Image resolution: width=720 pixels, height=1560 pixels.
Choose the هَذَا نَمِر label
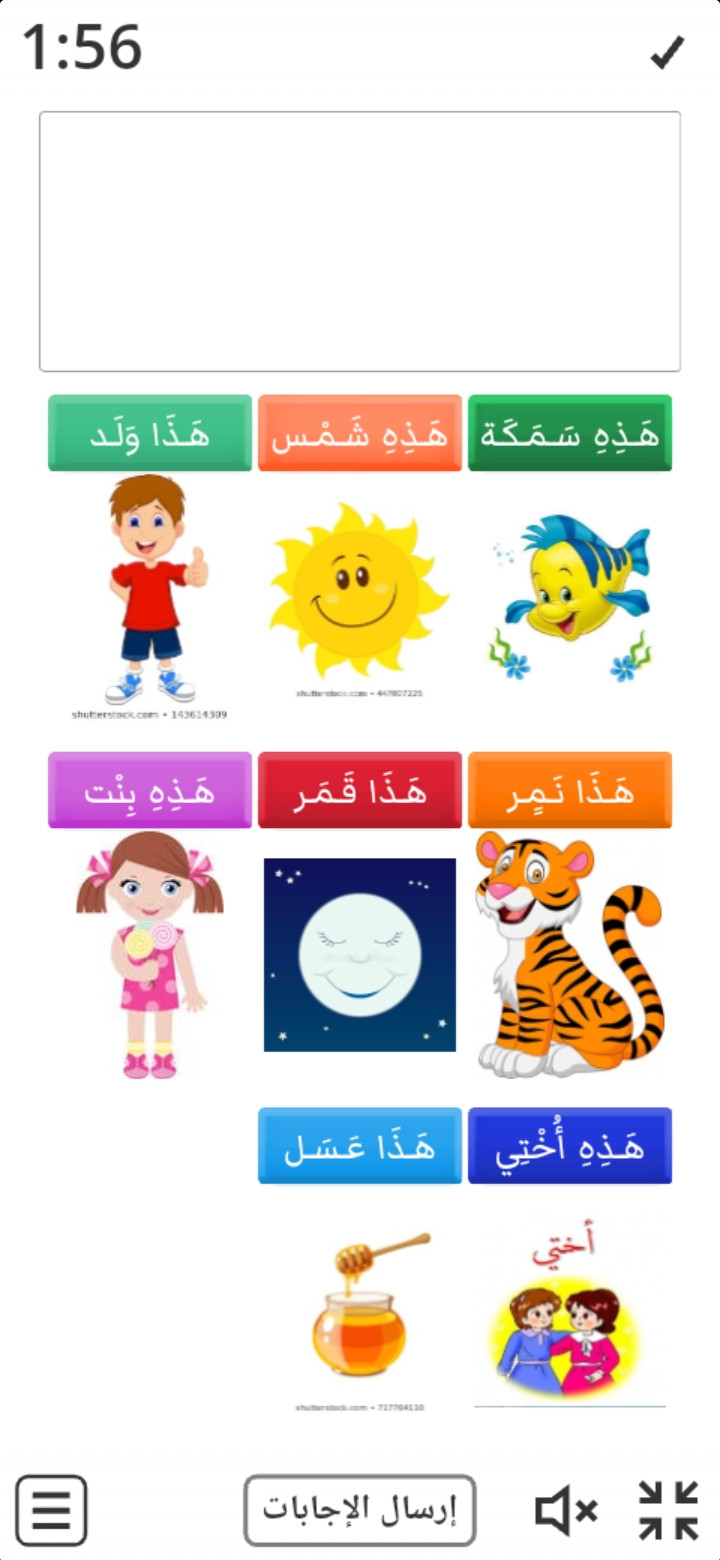[570, 790]
